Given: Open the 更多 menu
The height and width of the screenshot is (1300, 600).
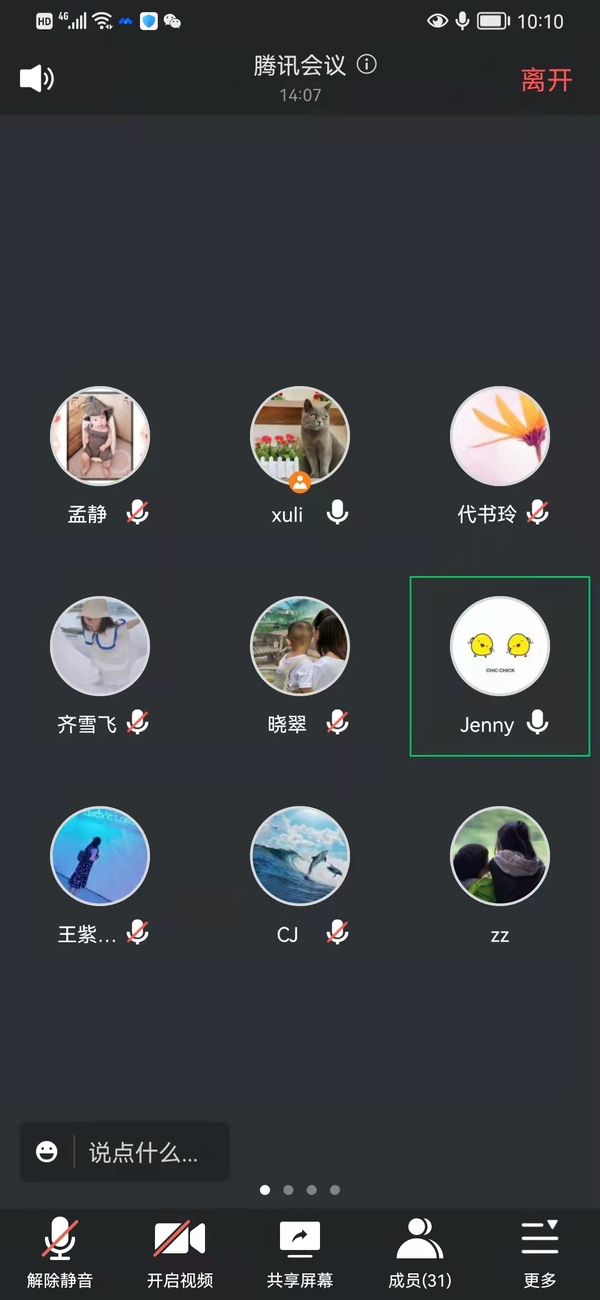Looking at the screenshot, I should 540,1252.
